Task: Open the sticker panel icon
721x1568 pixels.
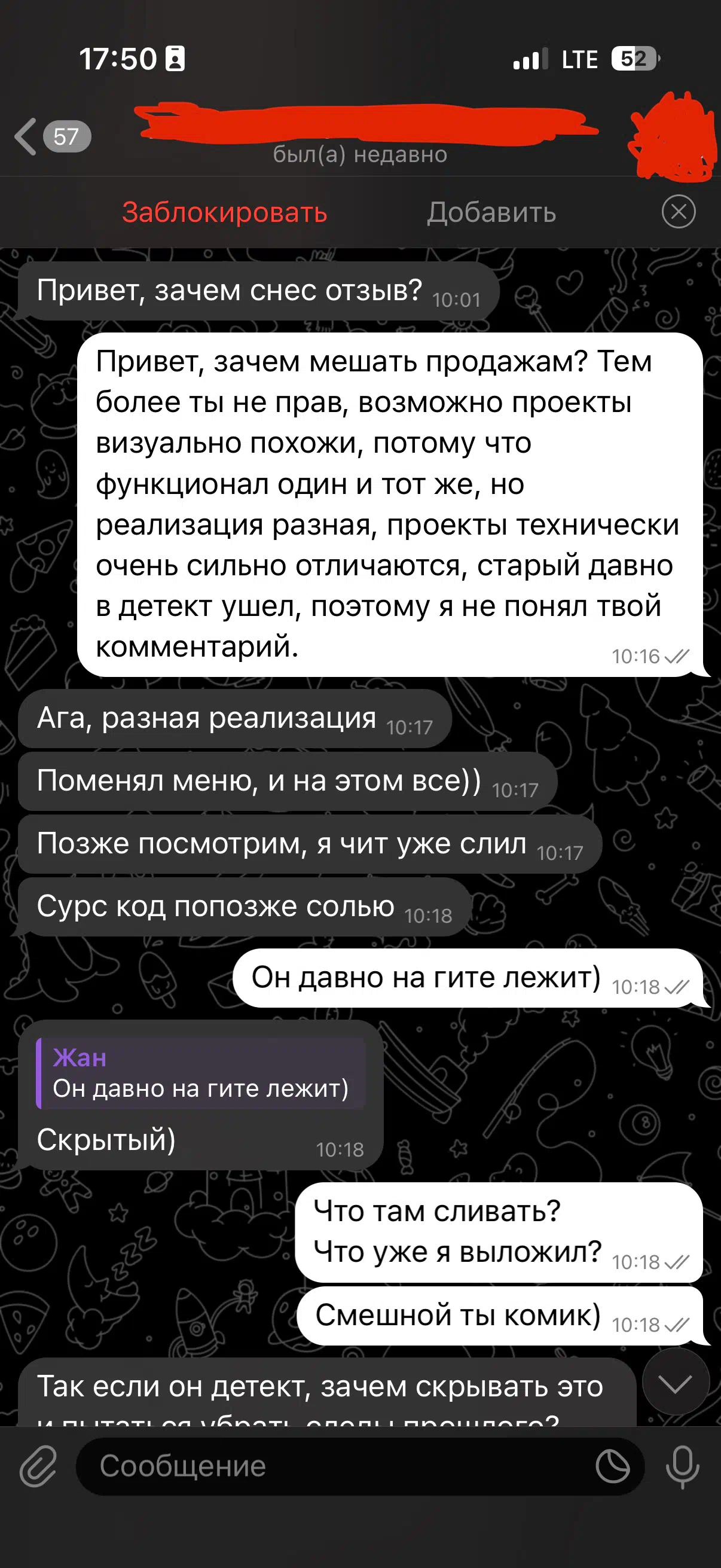Action: [612, 1466]
